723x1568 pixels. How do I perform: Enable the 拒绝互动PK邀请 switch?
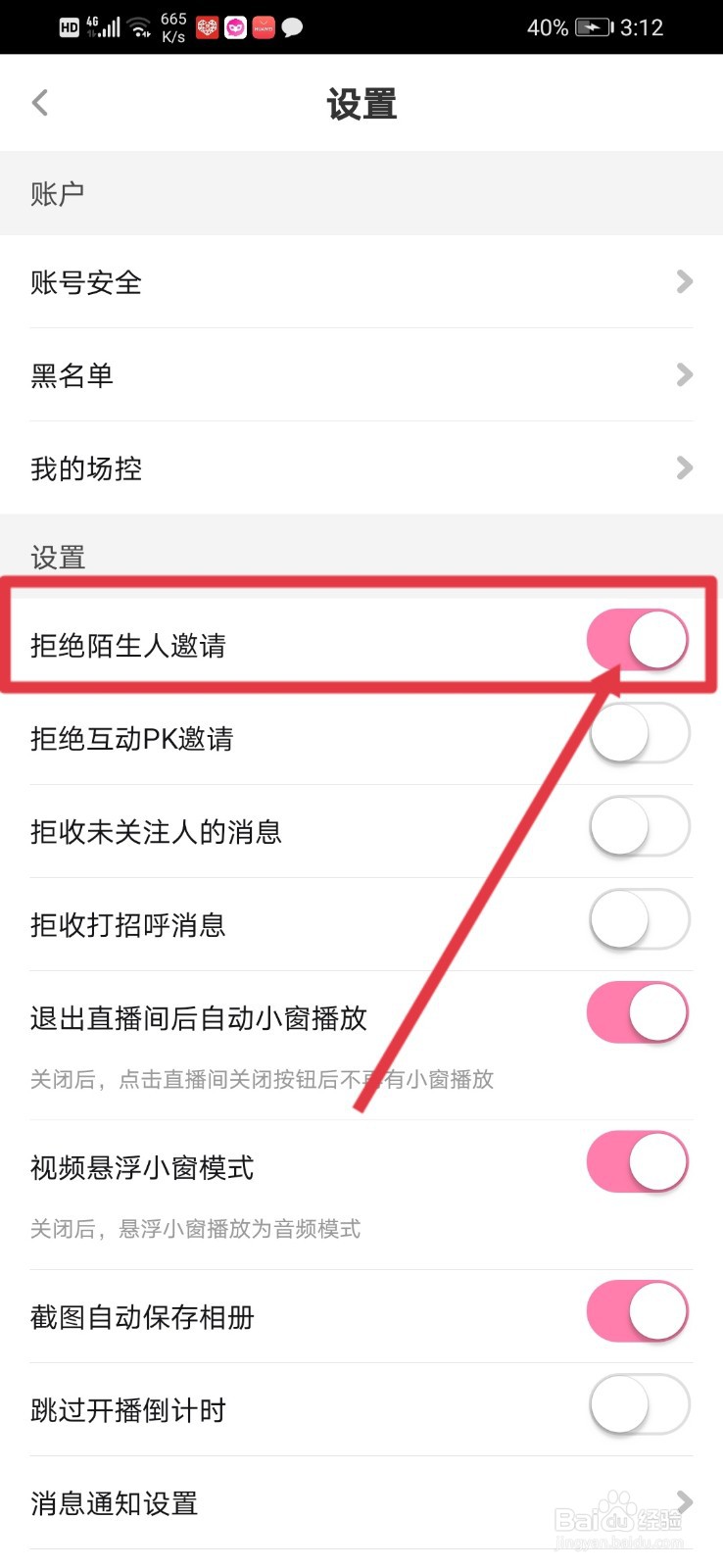pos(637,733)
